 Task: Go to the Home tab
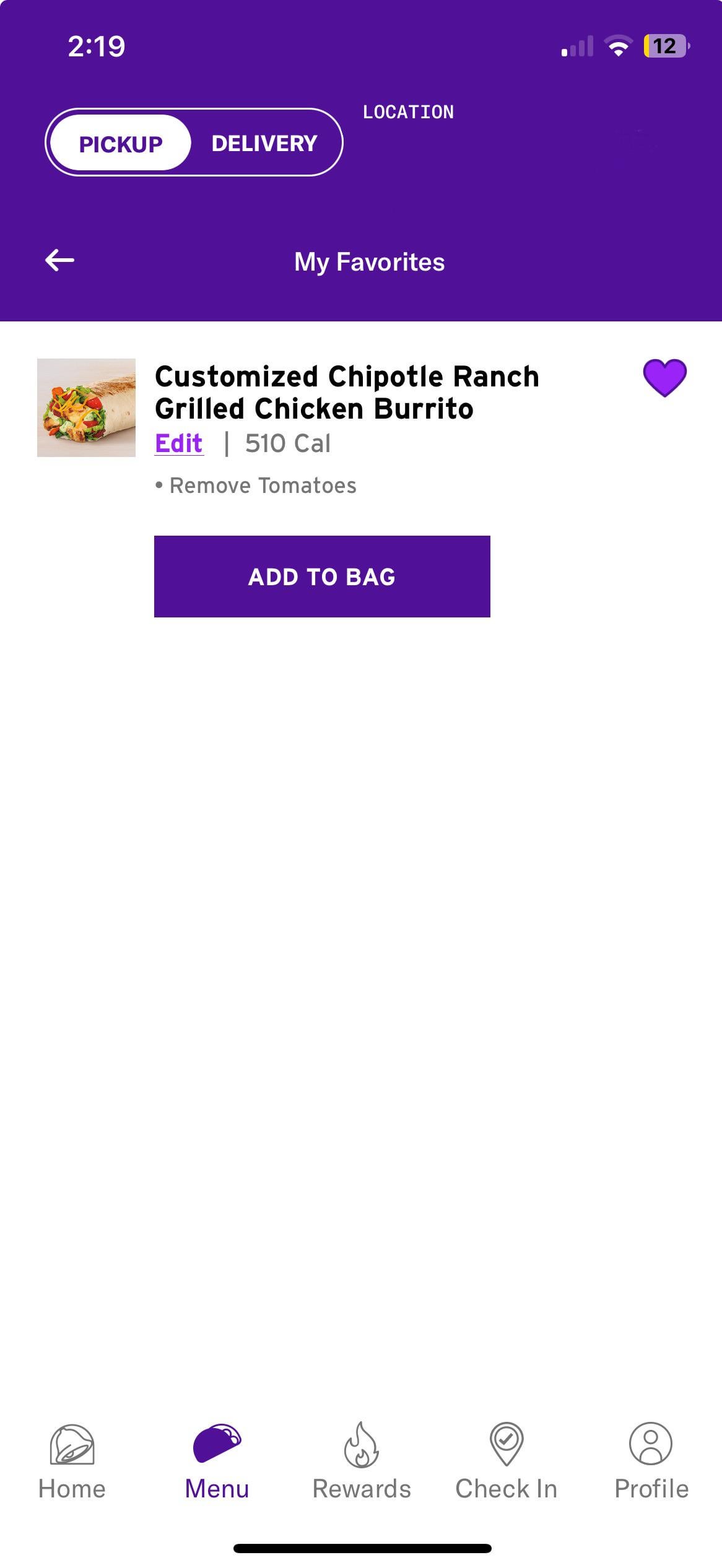pyautogui.click(x=72, y=1461)
